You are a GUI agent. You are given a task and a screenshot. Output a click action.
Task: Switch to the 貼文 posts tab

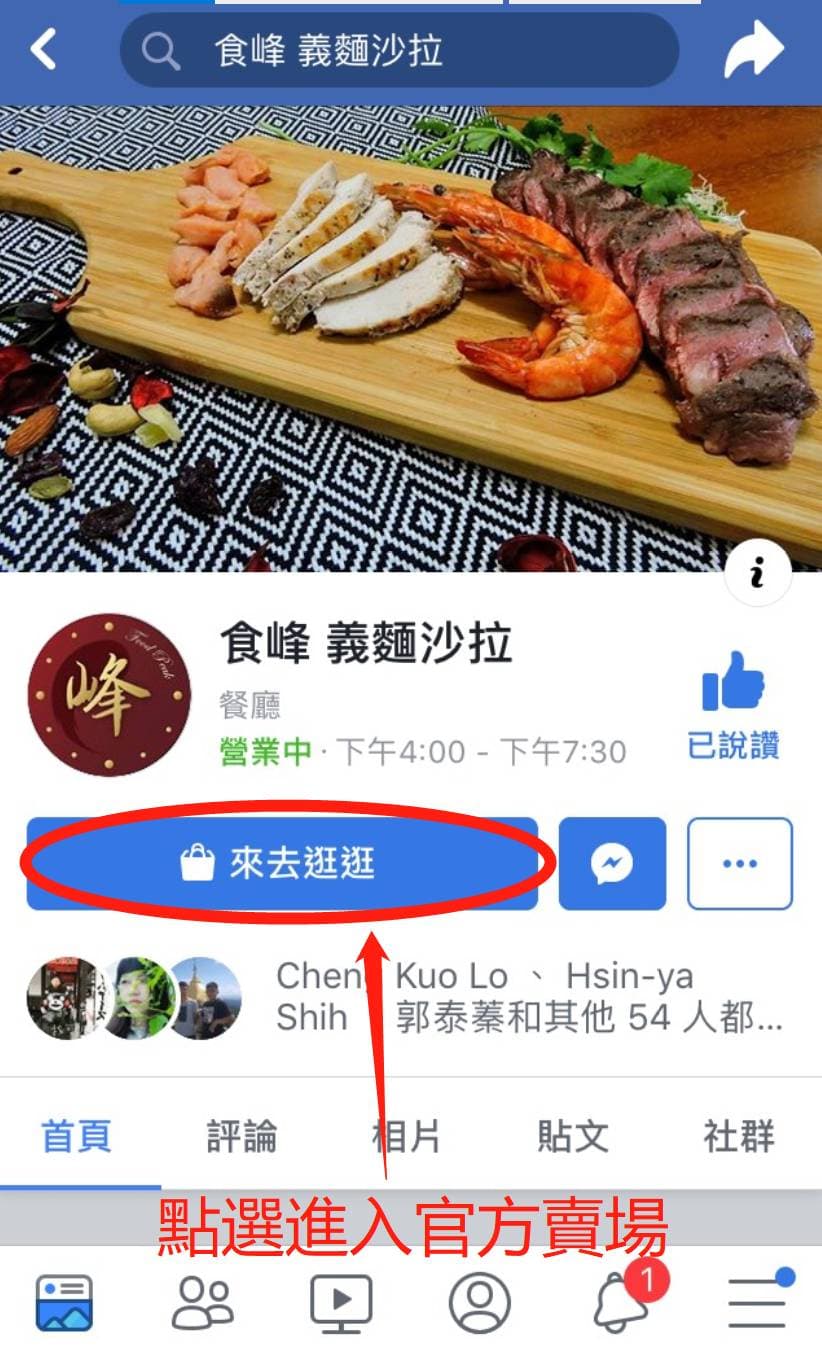[x=572, y=1137]
